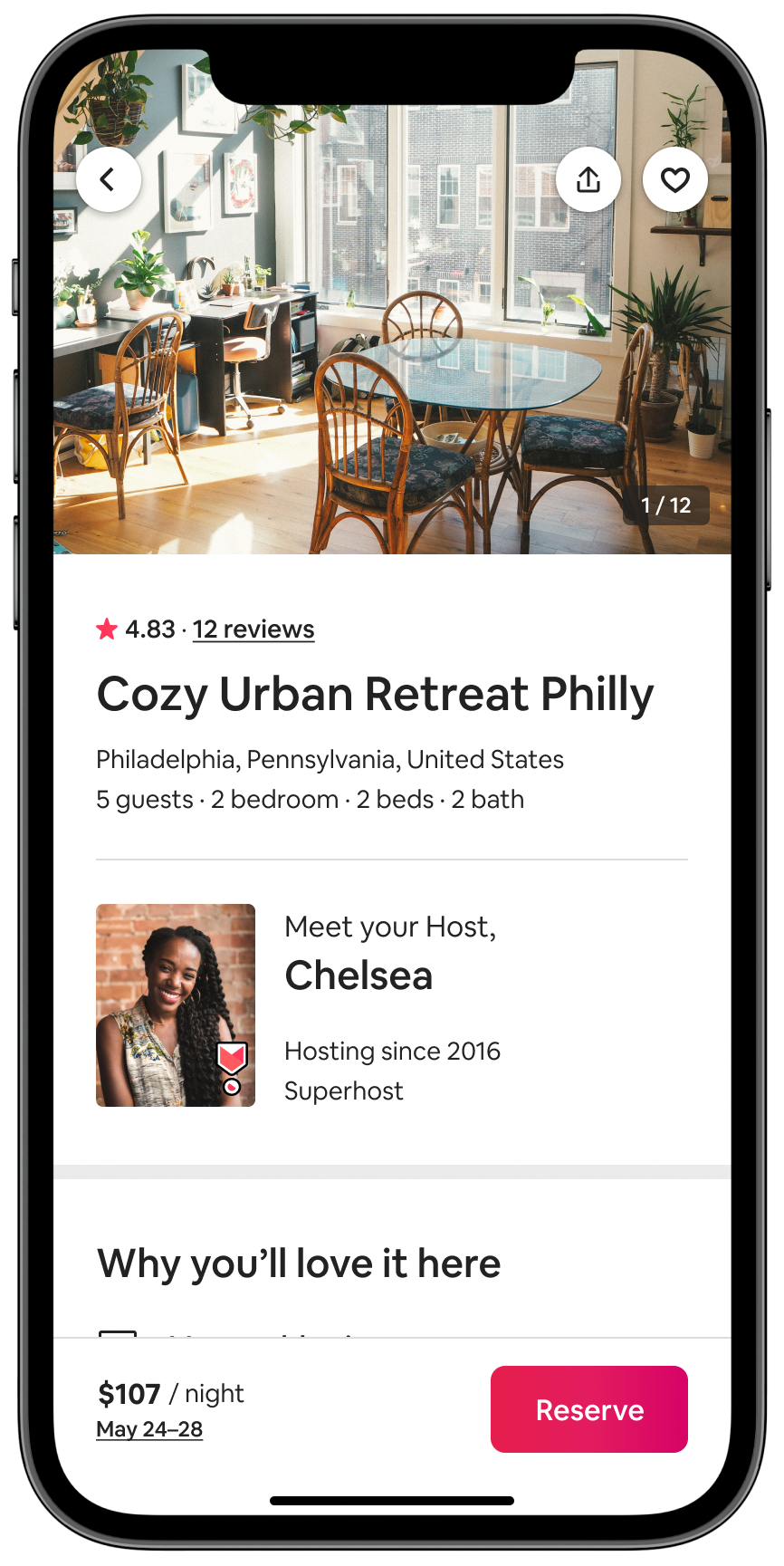Open the listing photo gallery
This screenshot has height=1566, width=784.
click(392, 362)
